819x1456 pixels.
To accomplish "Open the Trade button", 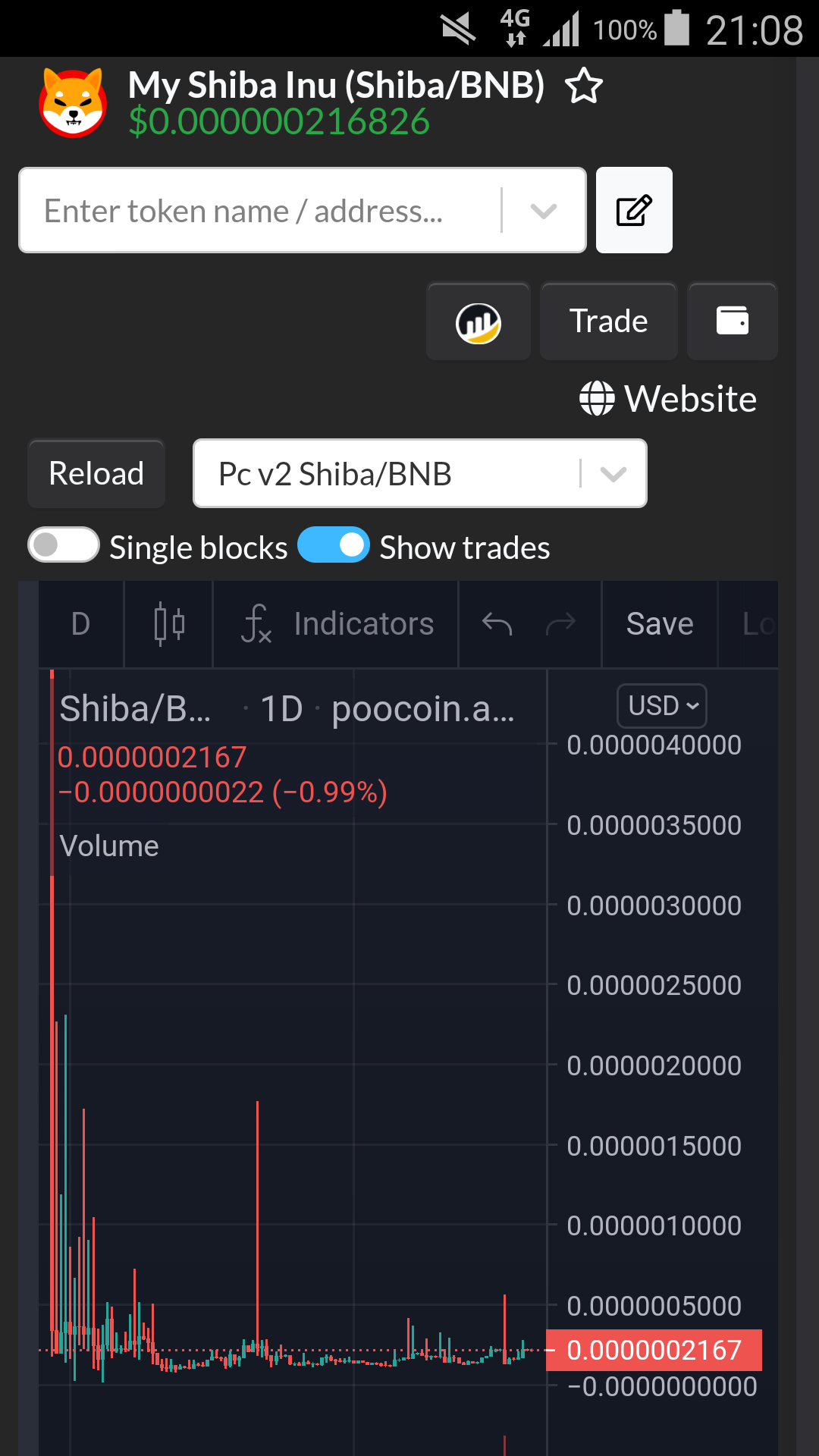I will click(x=608, y=322).
